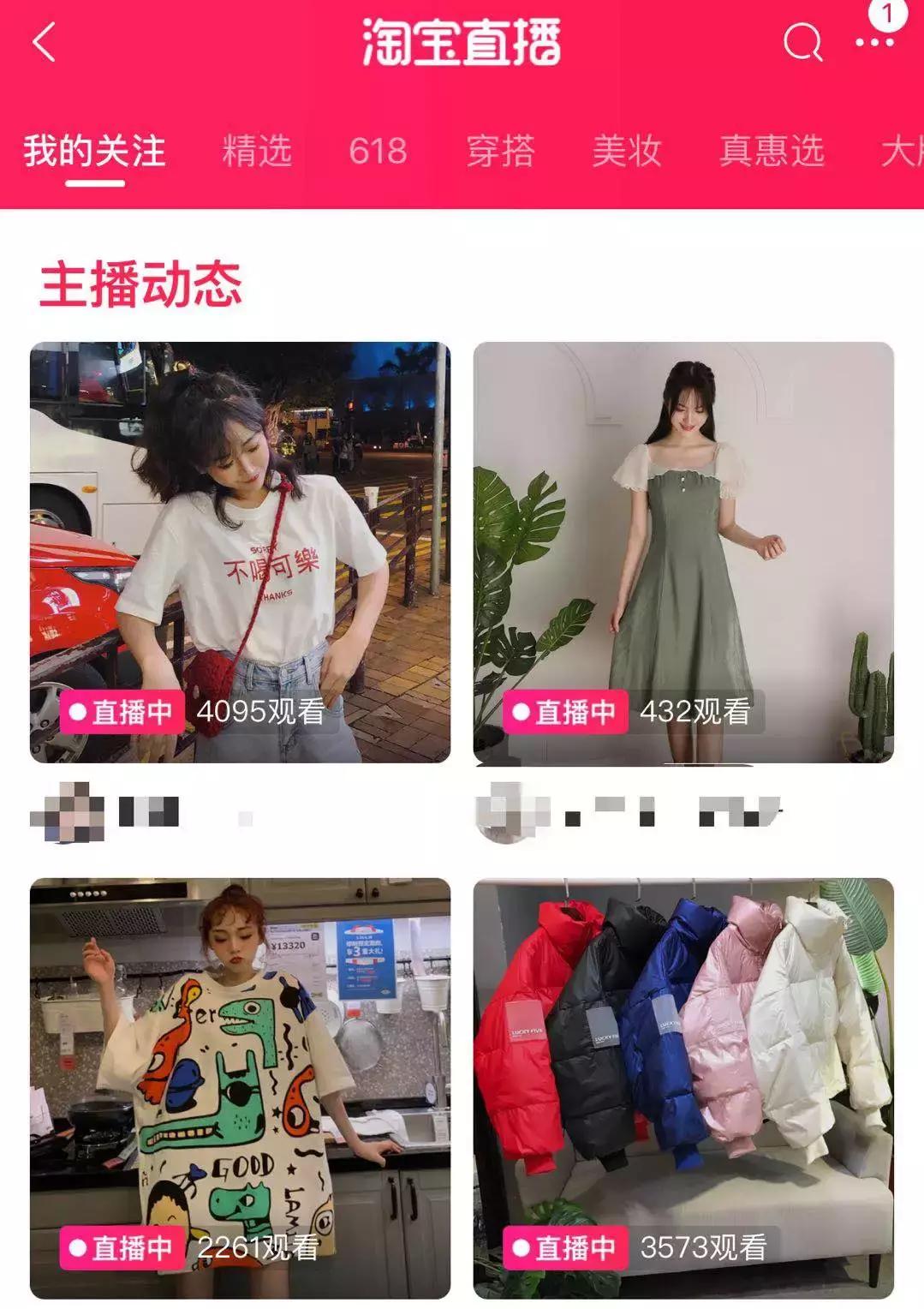This screenshot has height=1309, width=924.
Task: Open the live stream with 4095 viewers
Action: click(240, 552)
